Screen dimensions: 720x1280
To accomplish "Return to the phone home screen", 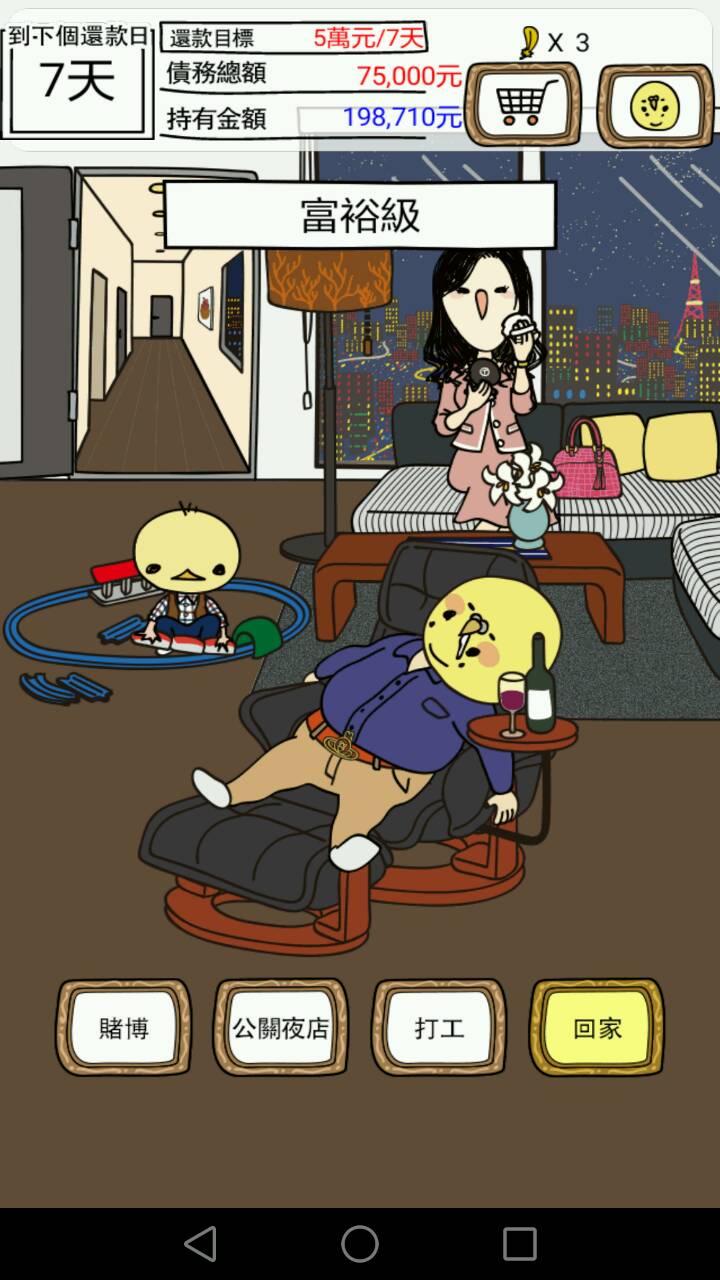I will pos(360,1244).
